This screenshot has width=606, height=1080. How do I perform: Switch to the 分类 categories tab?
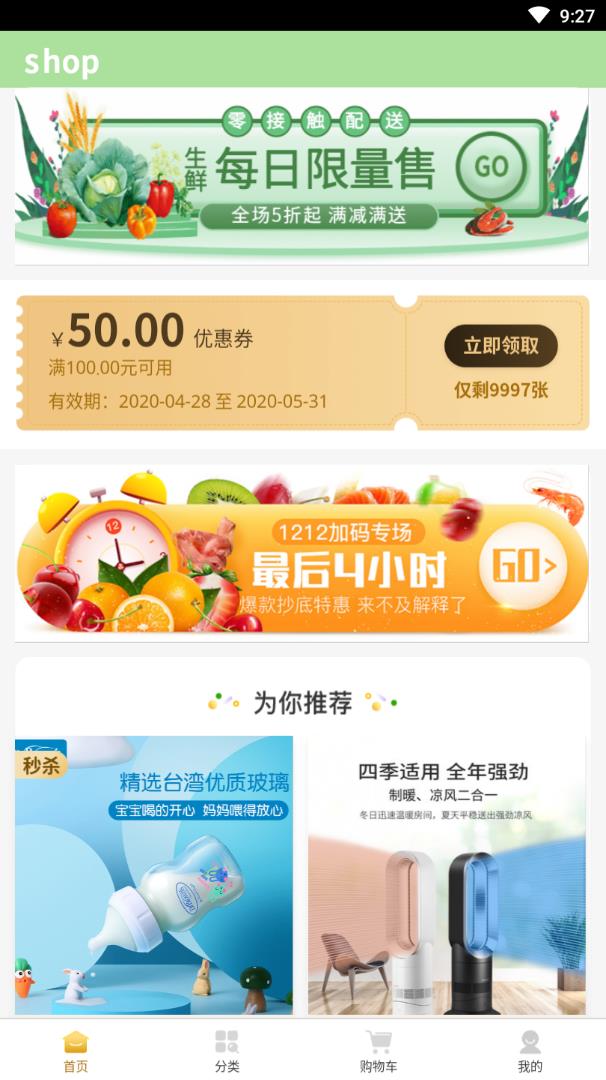[x=227, y=1051]
